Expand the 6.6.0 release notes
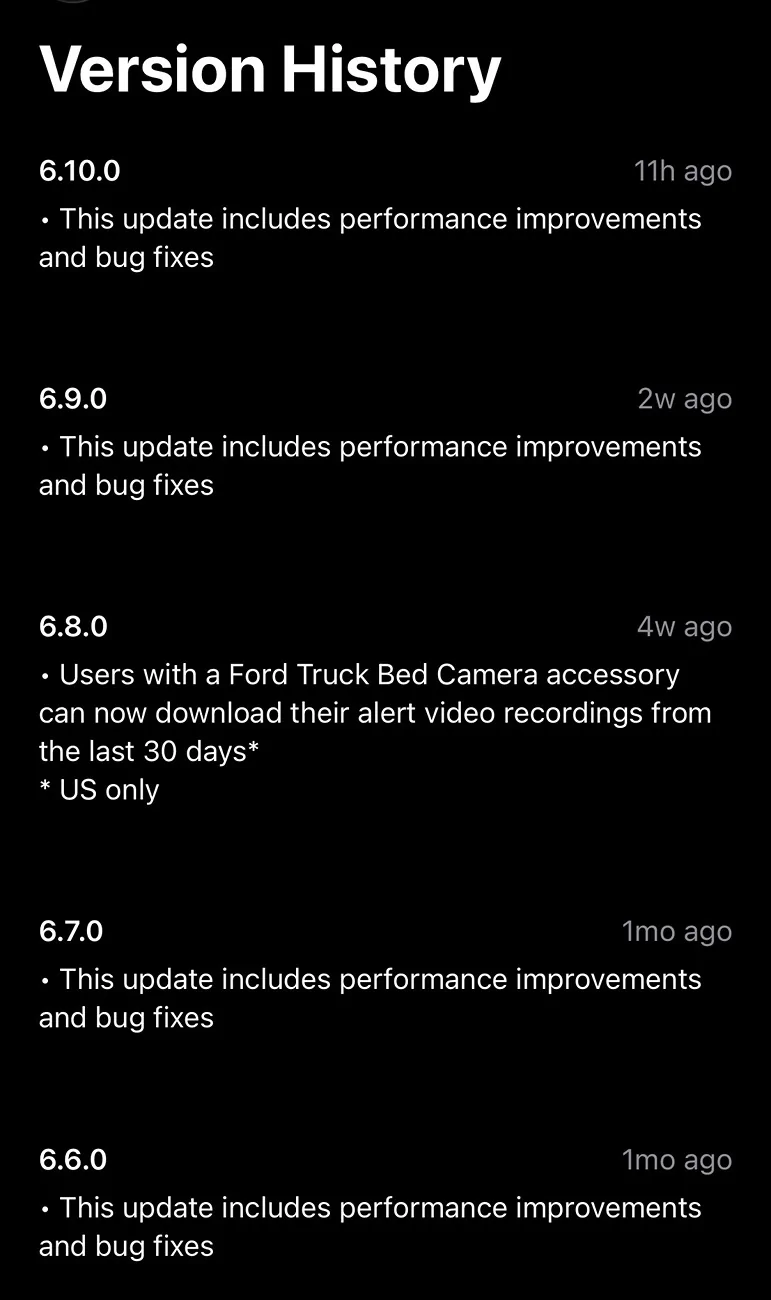The height and width of the screenshot is (1300, 771). click(x=370, y=1226)
